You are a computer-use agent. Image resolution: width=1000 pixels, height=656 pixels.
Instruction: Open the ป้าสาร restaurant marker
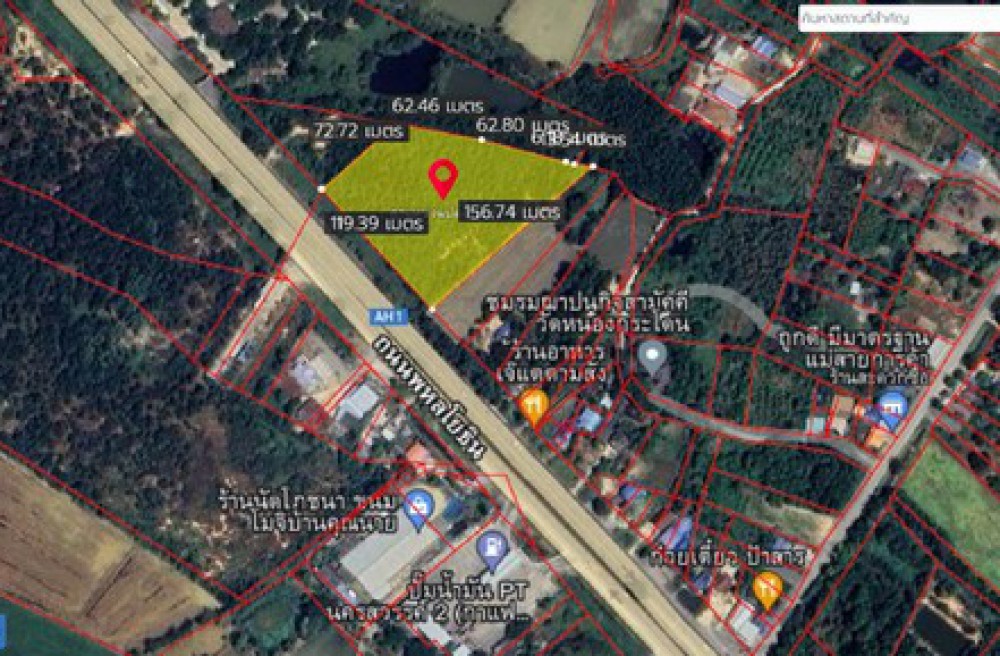[768, 588]
